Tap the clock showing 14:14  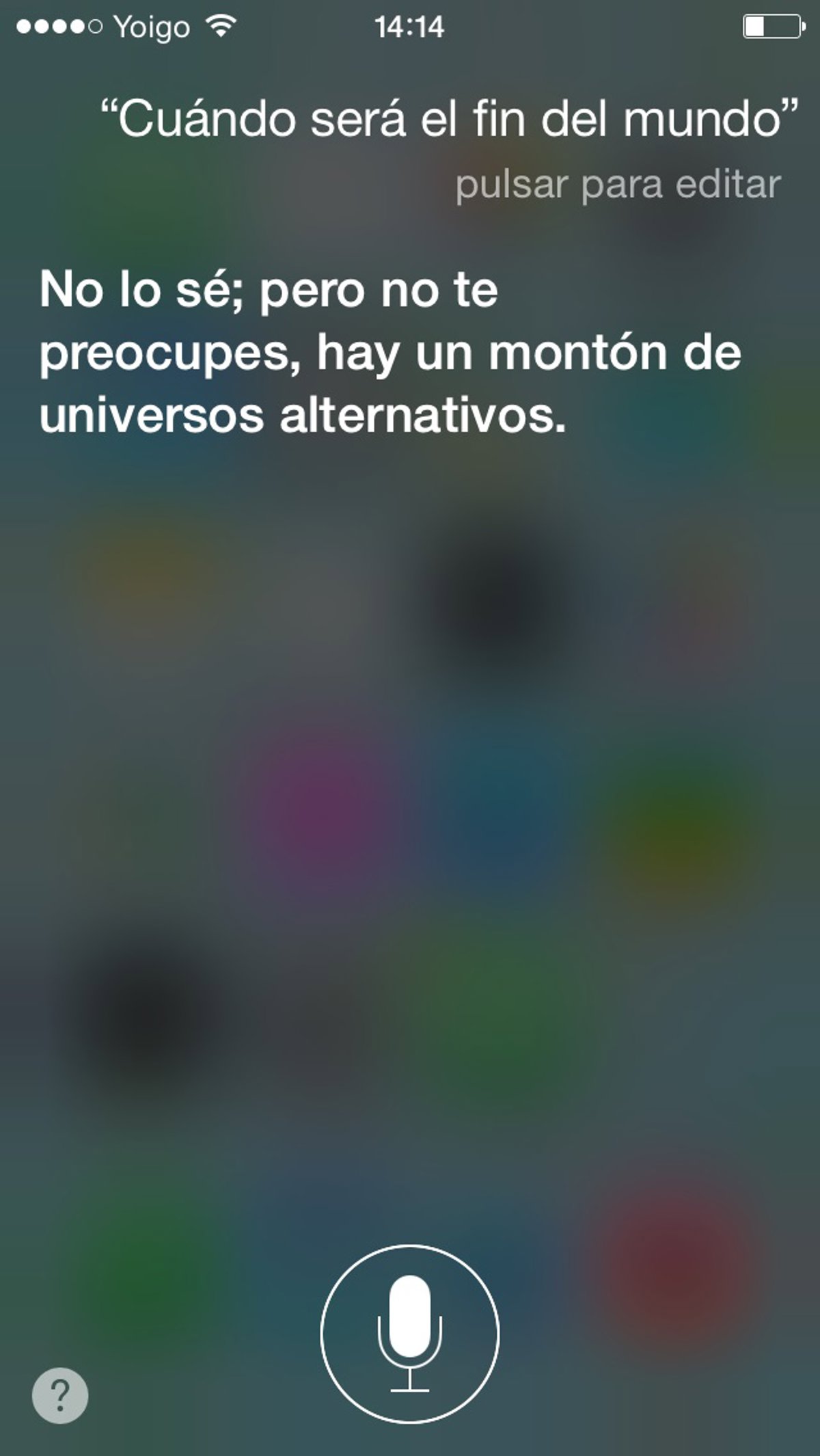pos(410,27)
